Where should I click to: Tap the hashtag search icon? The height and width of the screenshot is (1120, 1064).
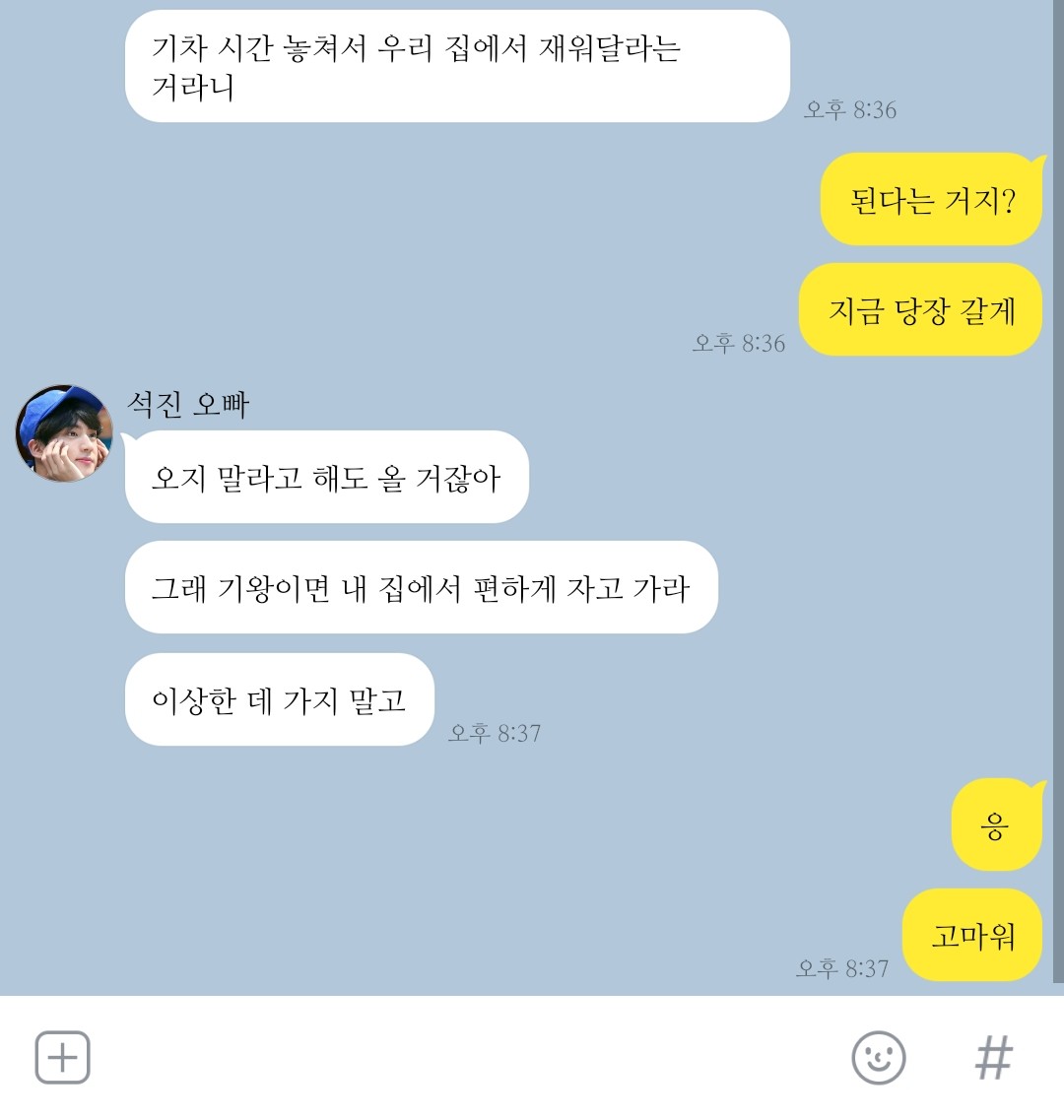[x=993, y=1058]
